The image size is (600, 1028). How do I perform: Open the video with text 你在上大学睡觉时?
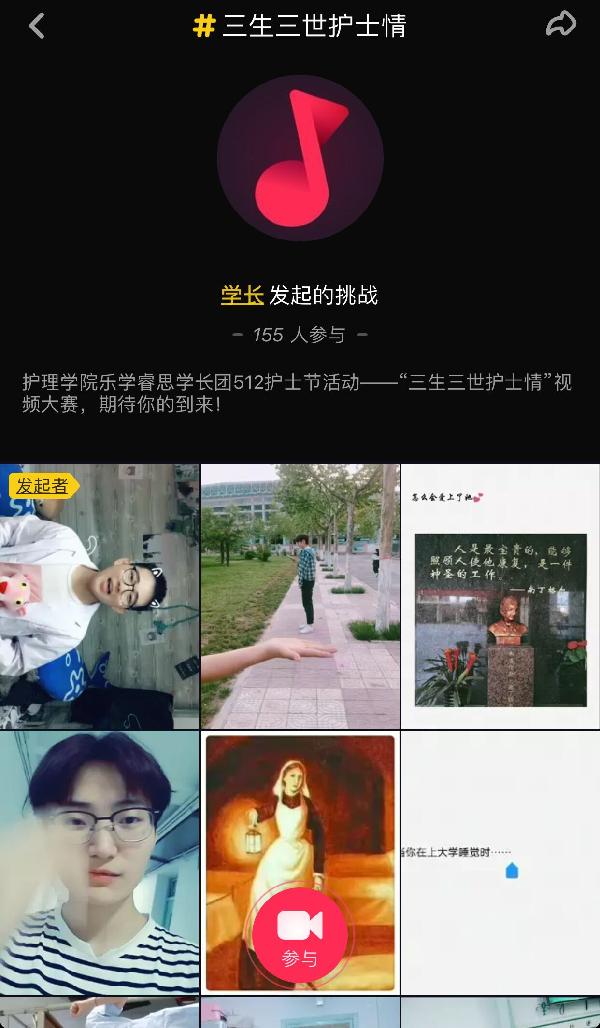500,862
